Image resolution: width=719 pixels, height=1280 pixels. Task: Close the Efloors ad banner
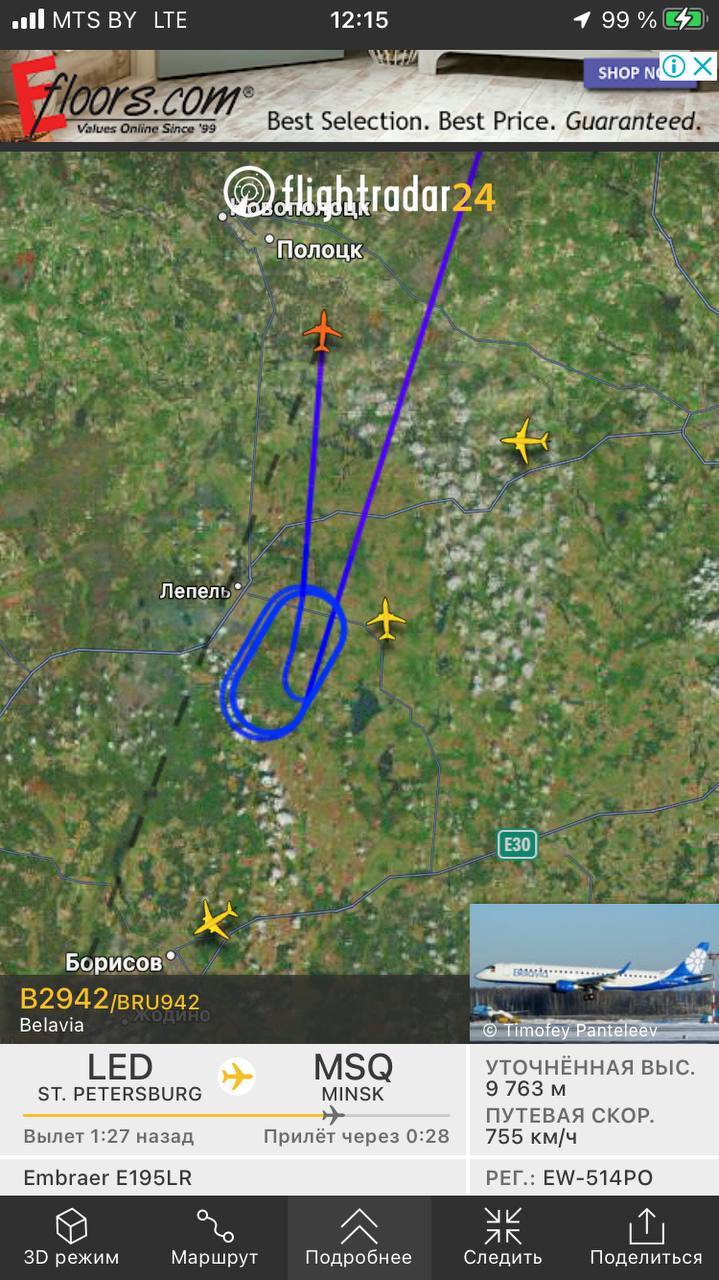(x=704, y=67)
